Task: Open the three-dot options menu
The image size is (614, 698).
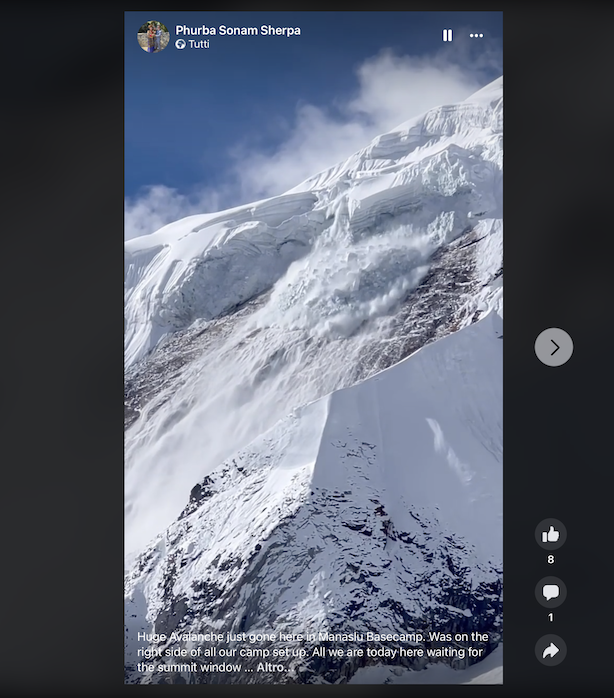Action: (x=476, y=35)
